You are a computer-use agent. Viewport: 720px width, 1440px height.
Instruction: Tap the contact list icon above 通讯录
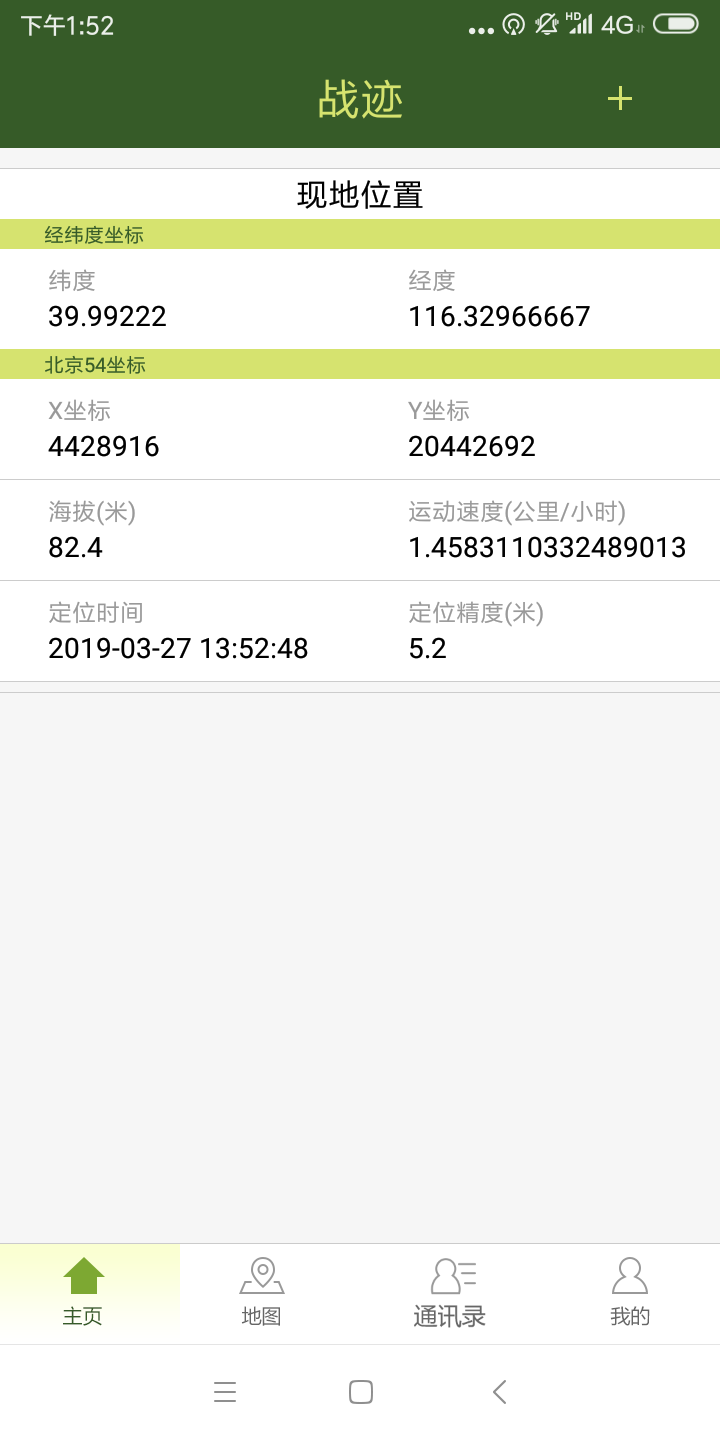point(449,1272)
